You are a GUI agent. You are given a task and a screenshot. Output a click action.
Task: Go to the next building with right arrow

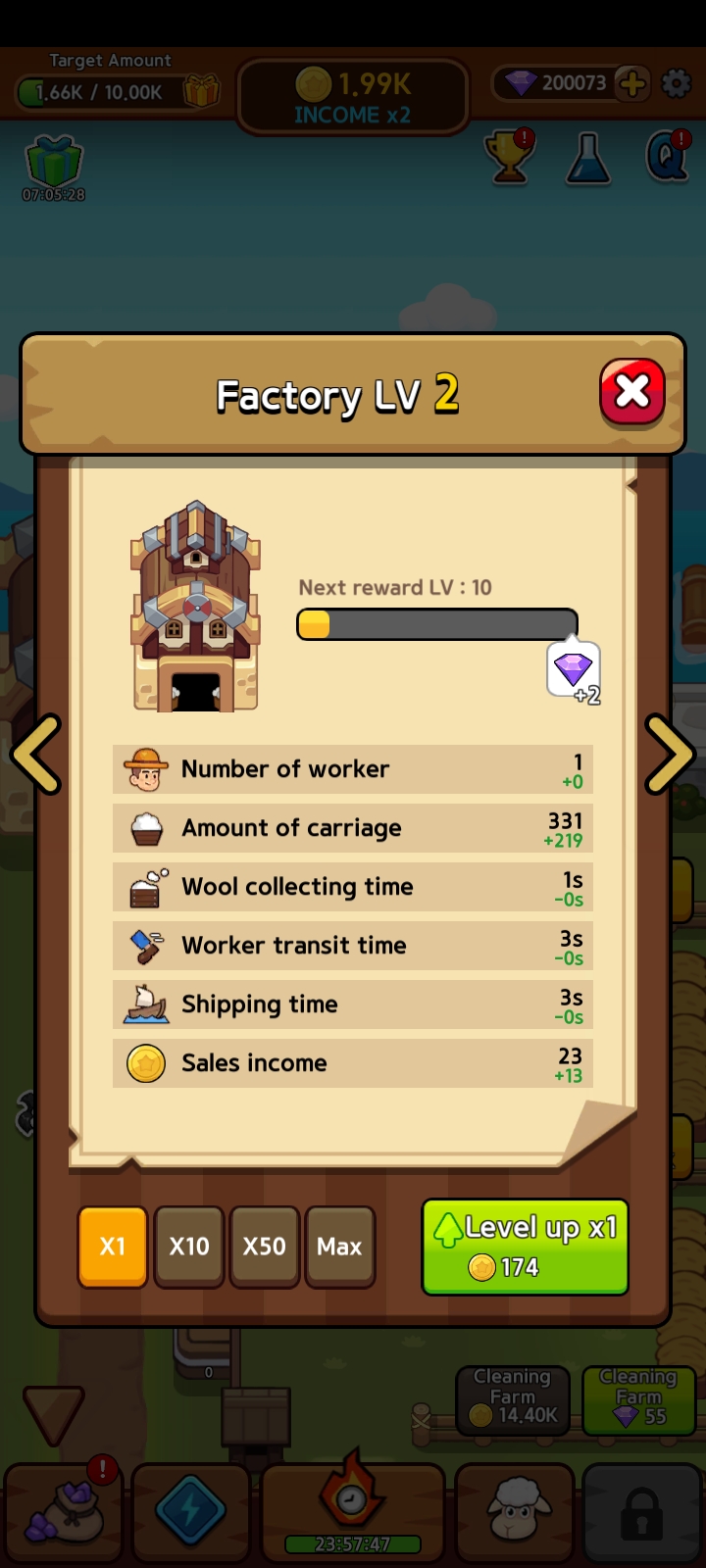[670, 754]
